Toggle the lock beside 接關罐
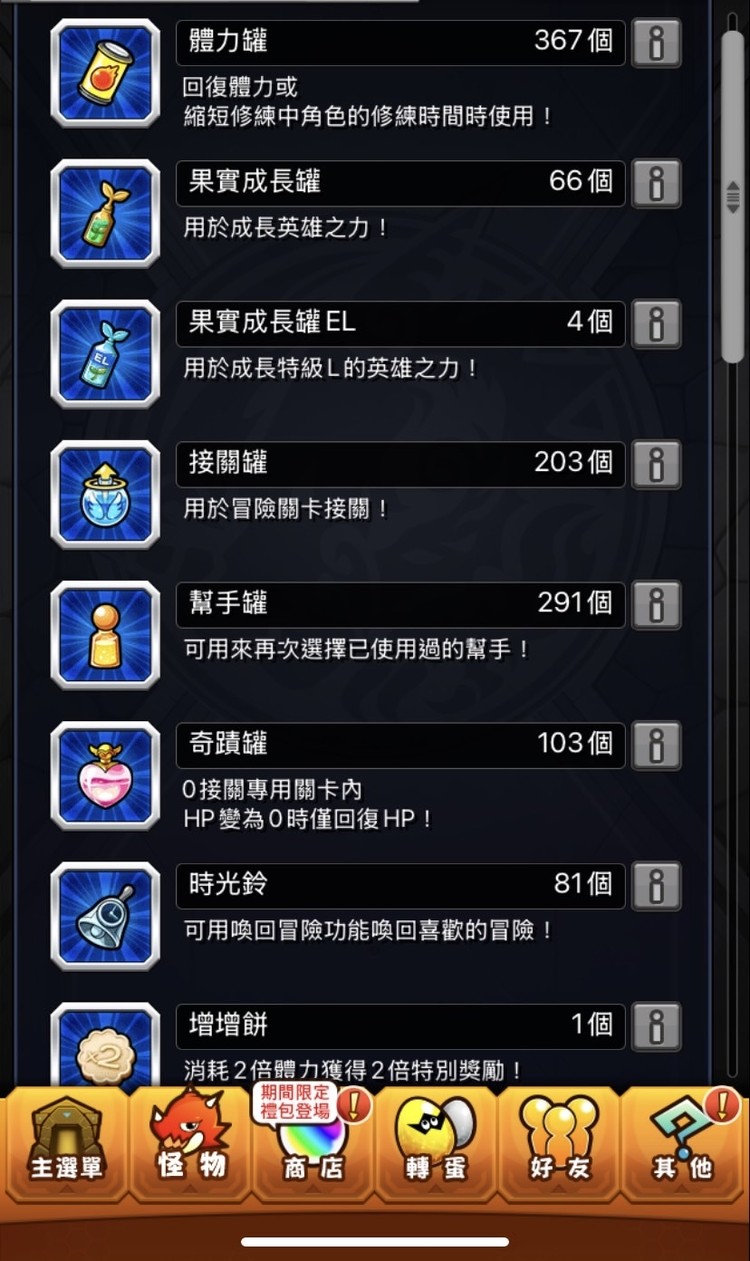Screen dimensions: 750x1261 point(656,464)
